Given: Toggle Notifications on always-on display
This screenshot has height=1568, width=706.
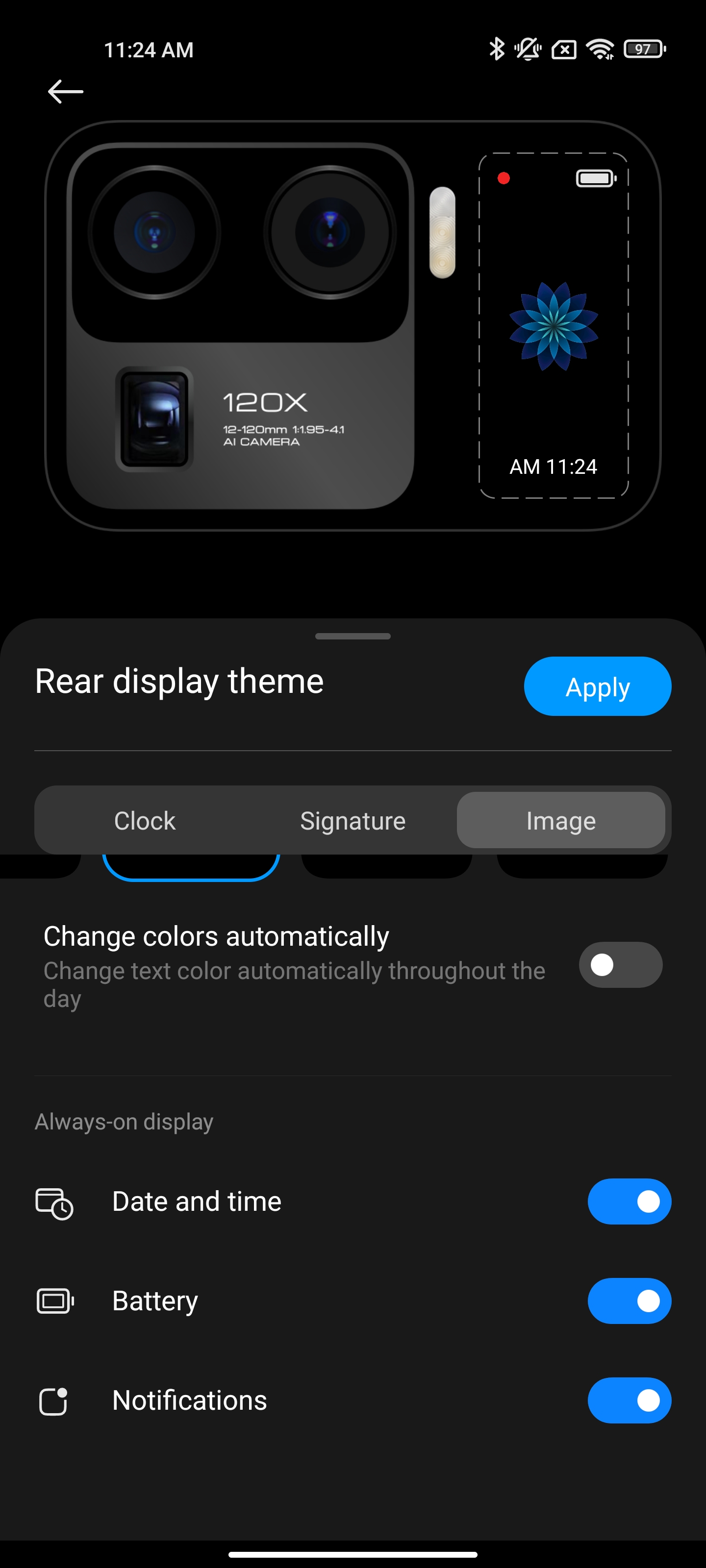Looking at the screenshot, I should point(629,1400).
